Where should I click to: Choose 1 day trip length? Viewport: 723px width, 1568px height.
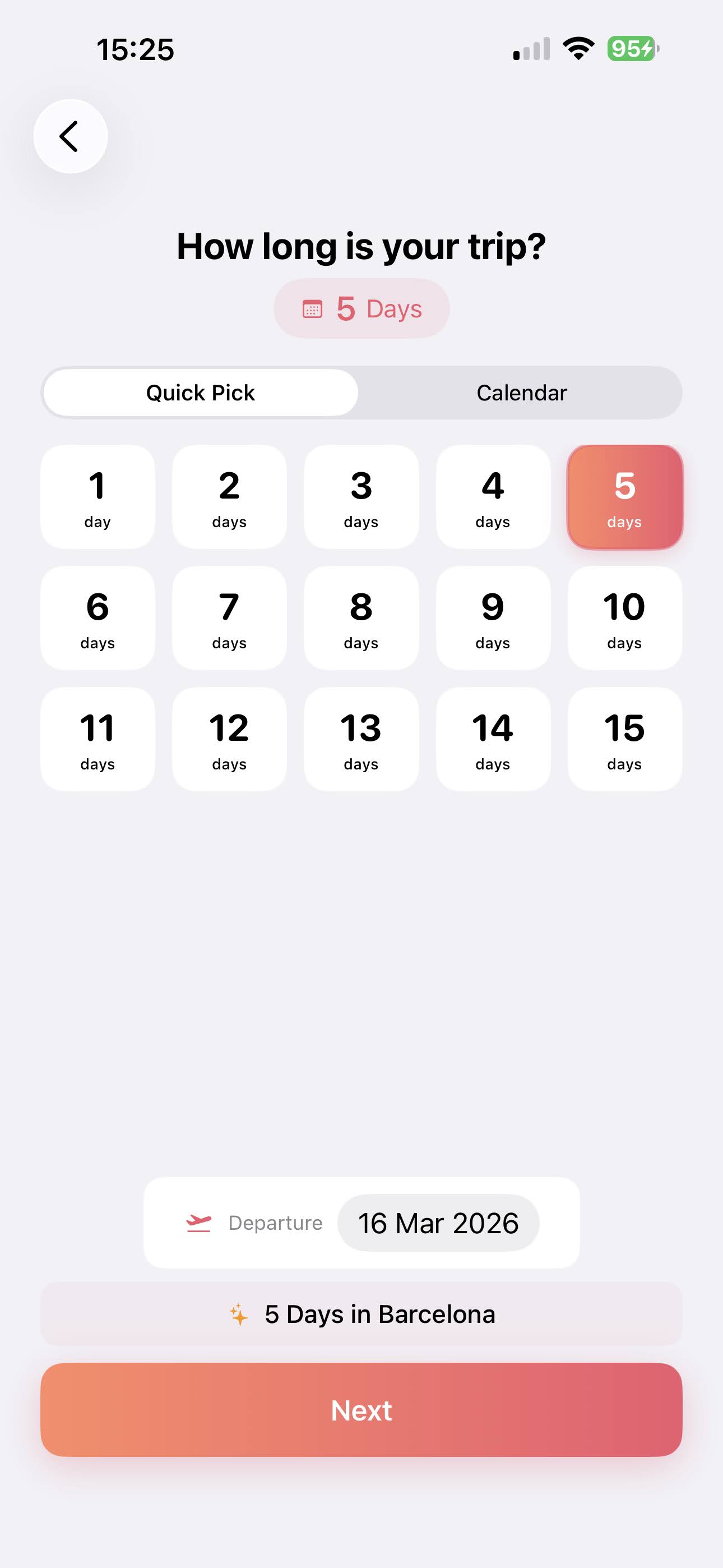98,497
